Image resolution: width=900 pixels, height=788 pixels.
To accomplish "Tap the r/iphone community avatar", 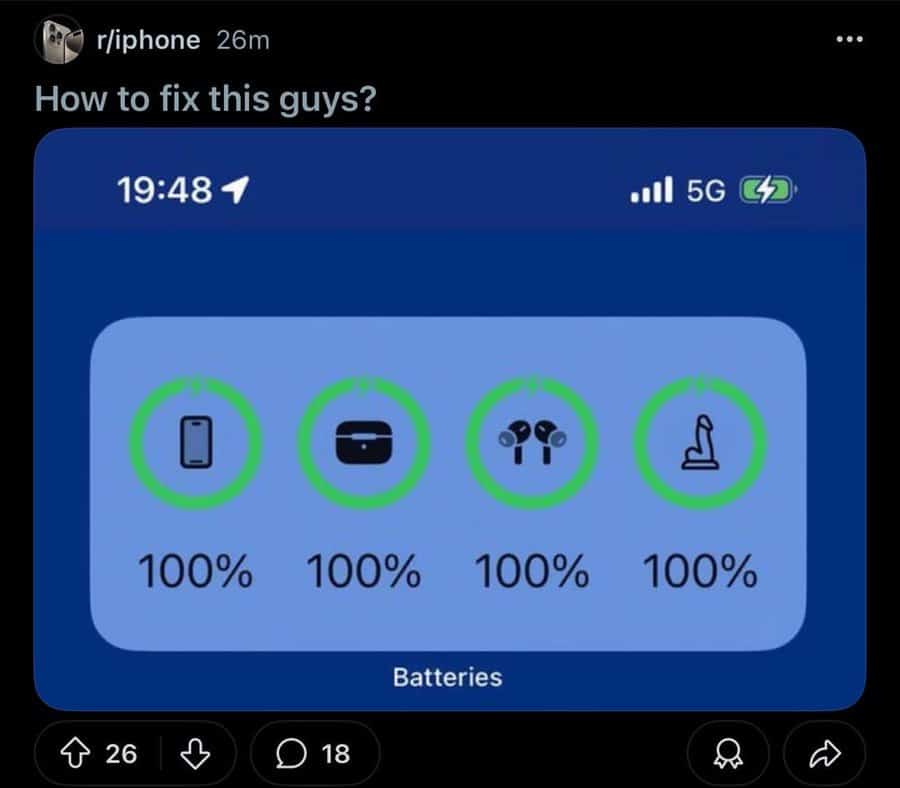I will (59, 39).
